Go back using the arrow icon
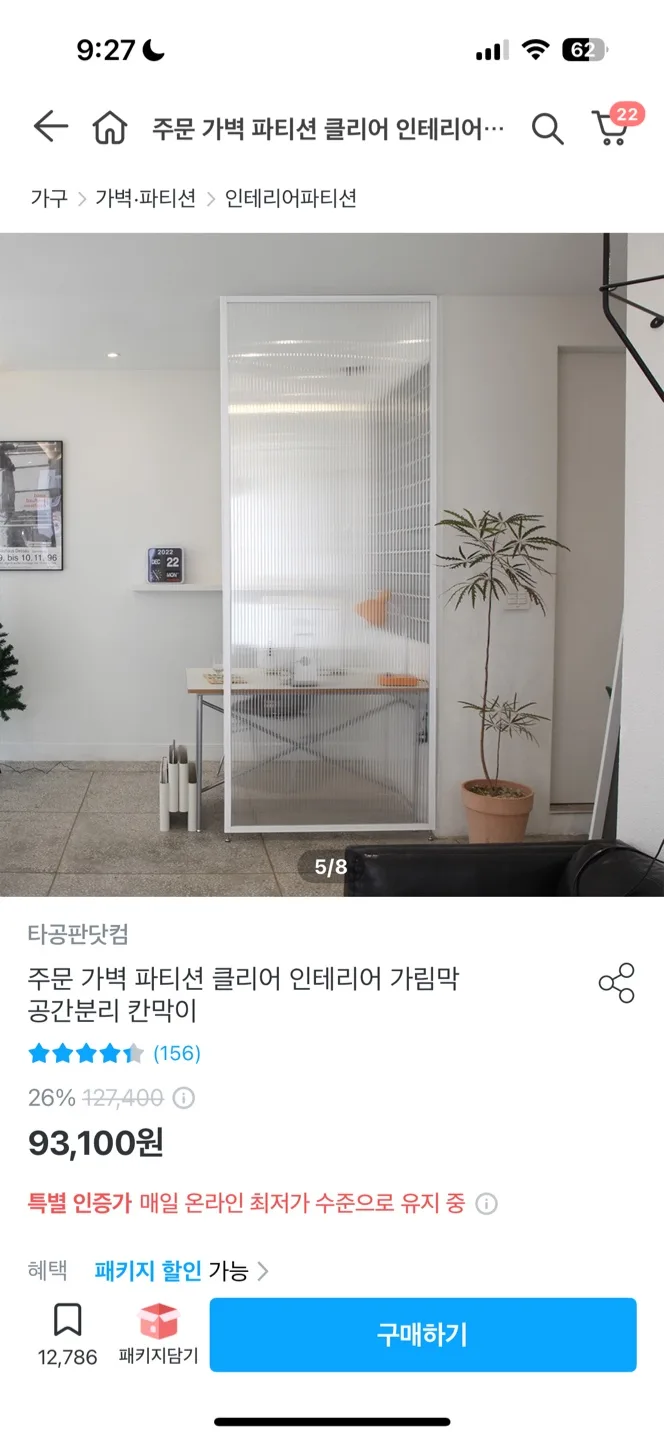The image size is (664, 1440). pyautogui.click(x=50, y=127)
